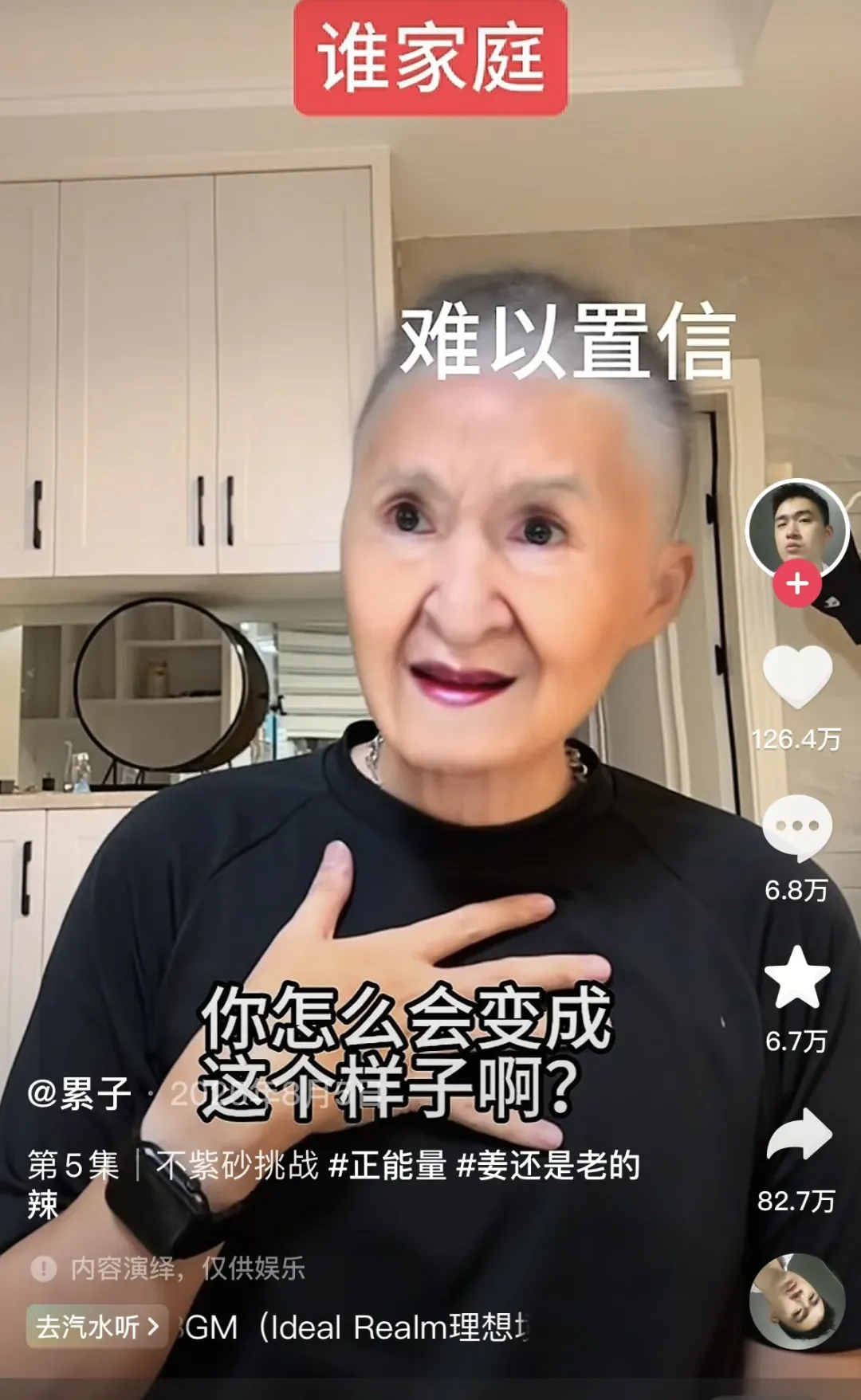Tap the 去汽水听 button
The image size is (861, 1400).
96,1327
